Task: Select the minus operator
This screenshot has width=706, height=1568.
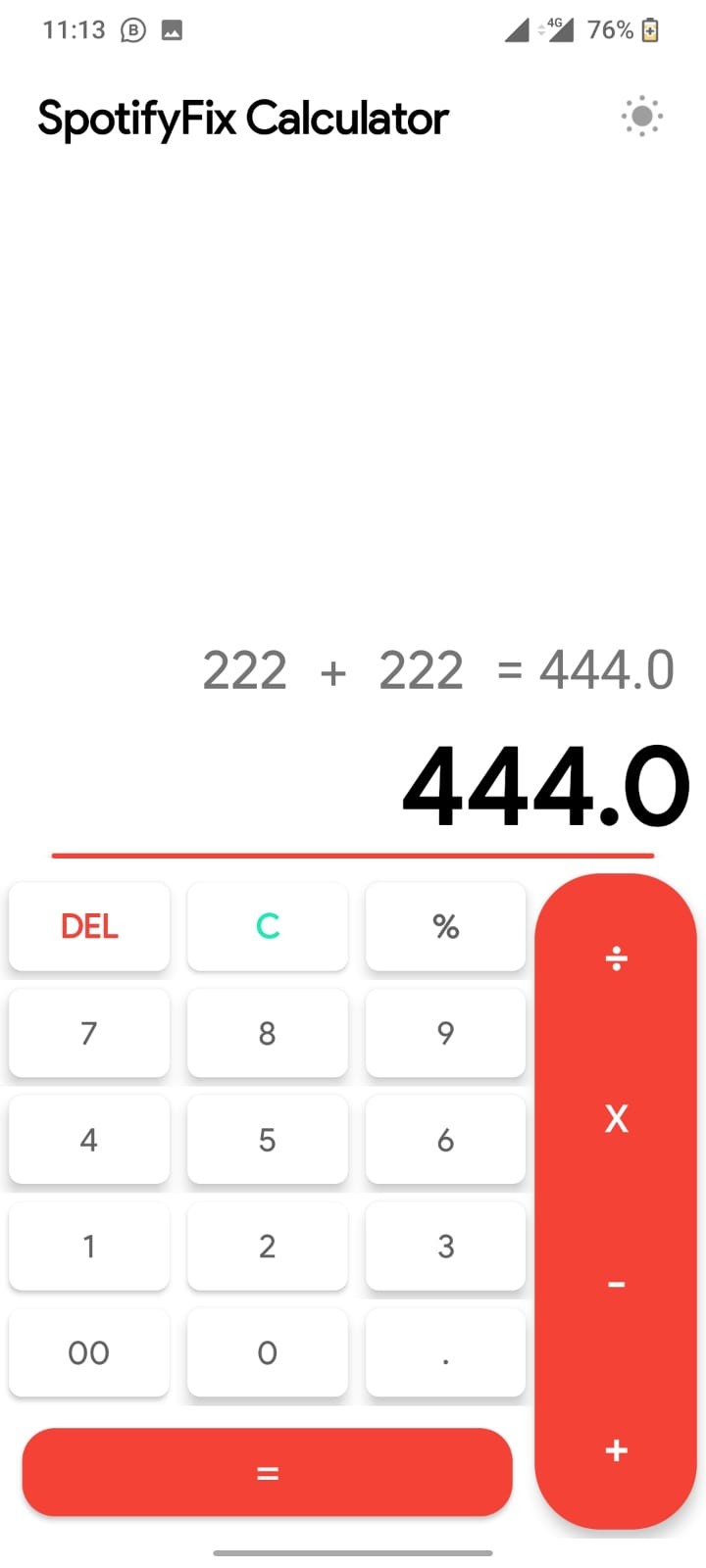Action: pos(616,1284)
